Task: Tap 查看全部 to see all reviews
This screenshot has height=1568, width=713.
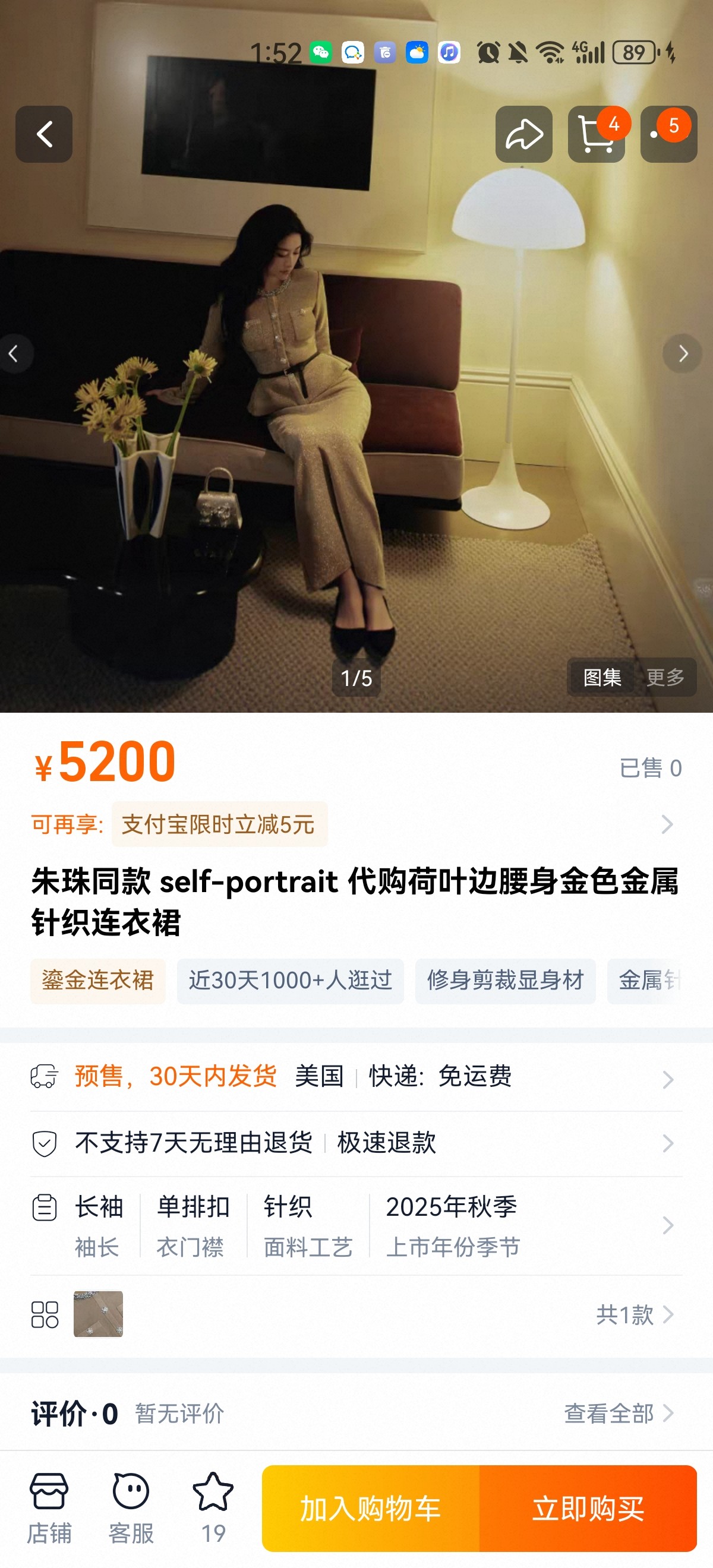Action: [617, 1414]
